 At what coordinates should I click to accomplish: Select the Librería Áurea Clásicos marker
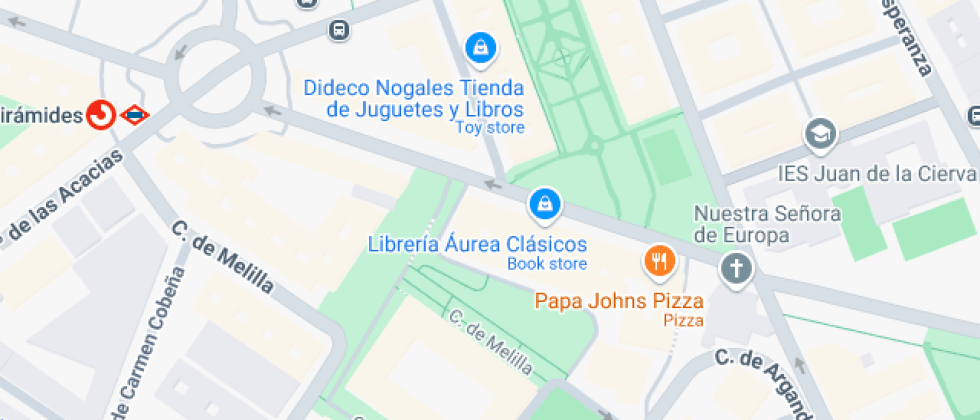click(x=544, y=204)
